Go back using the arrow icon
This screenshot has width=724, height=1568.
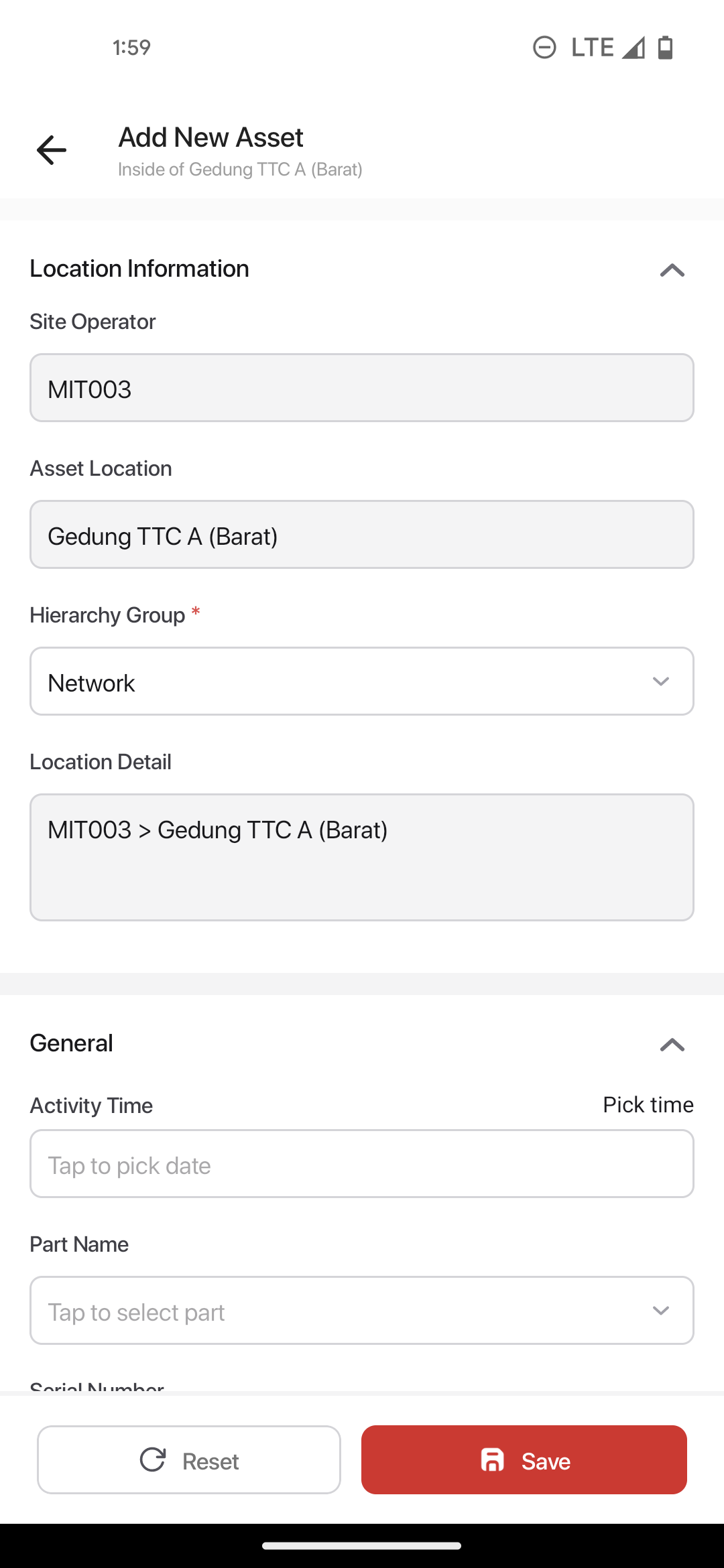pyautogui.click(x=52, y=149)
